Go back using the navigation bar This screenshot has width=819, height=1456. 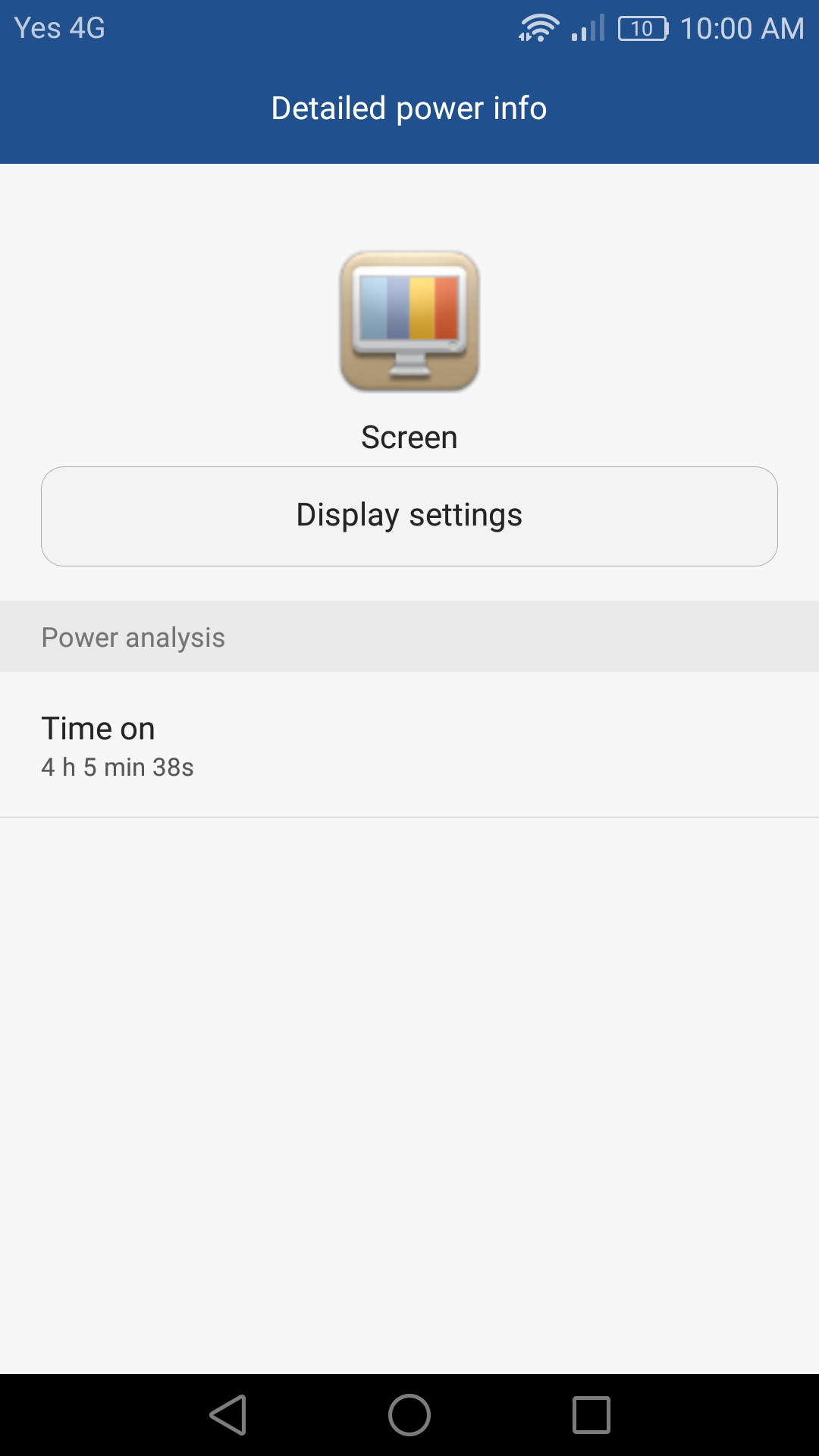[x=228, y=1415]
